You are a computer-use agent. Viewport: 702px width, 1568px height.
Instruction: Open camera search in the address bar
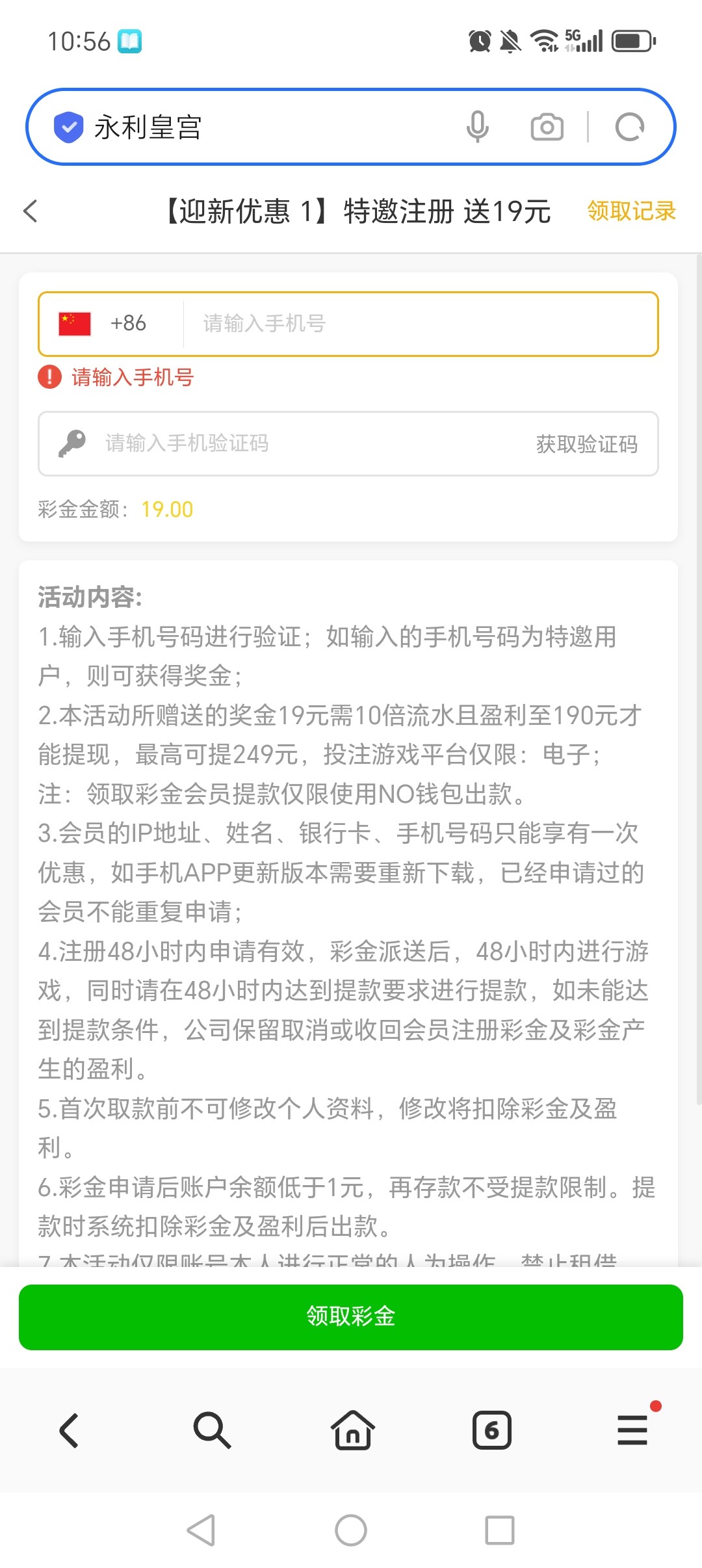pyautogui.click(x=547, y=127)
